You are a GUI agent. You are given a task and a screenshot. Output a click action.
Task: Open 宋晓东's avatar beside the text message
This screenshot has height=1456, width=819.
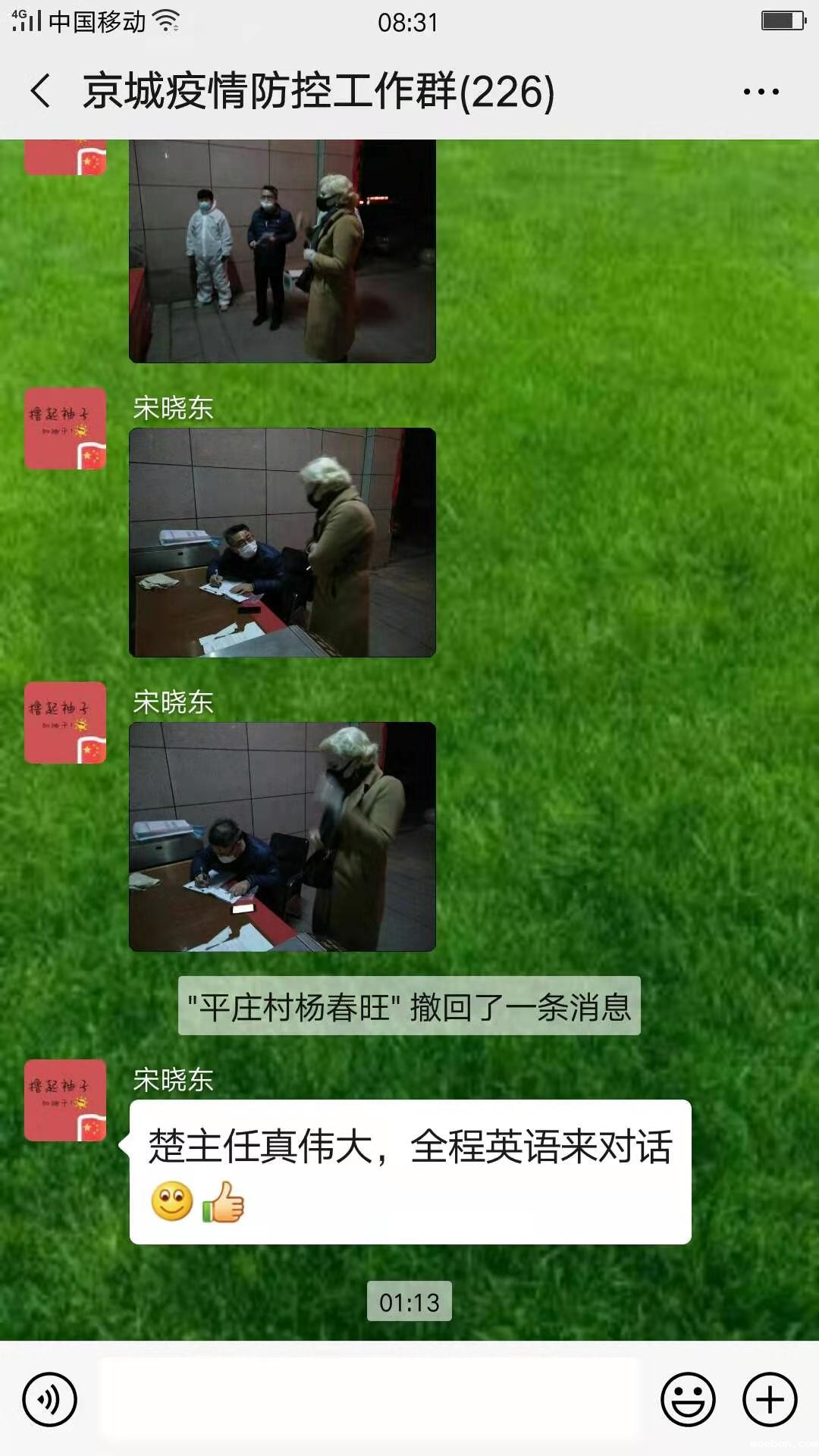click(65, 1100)
